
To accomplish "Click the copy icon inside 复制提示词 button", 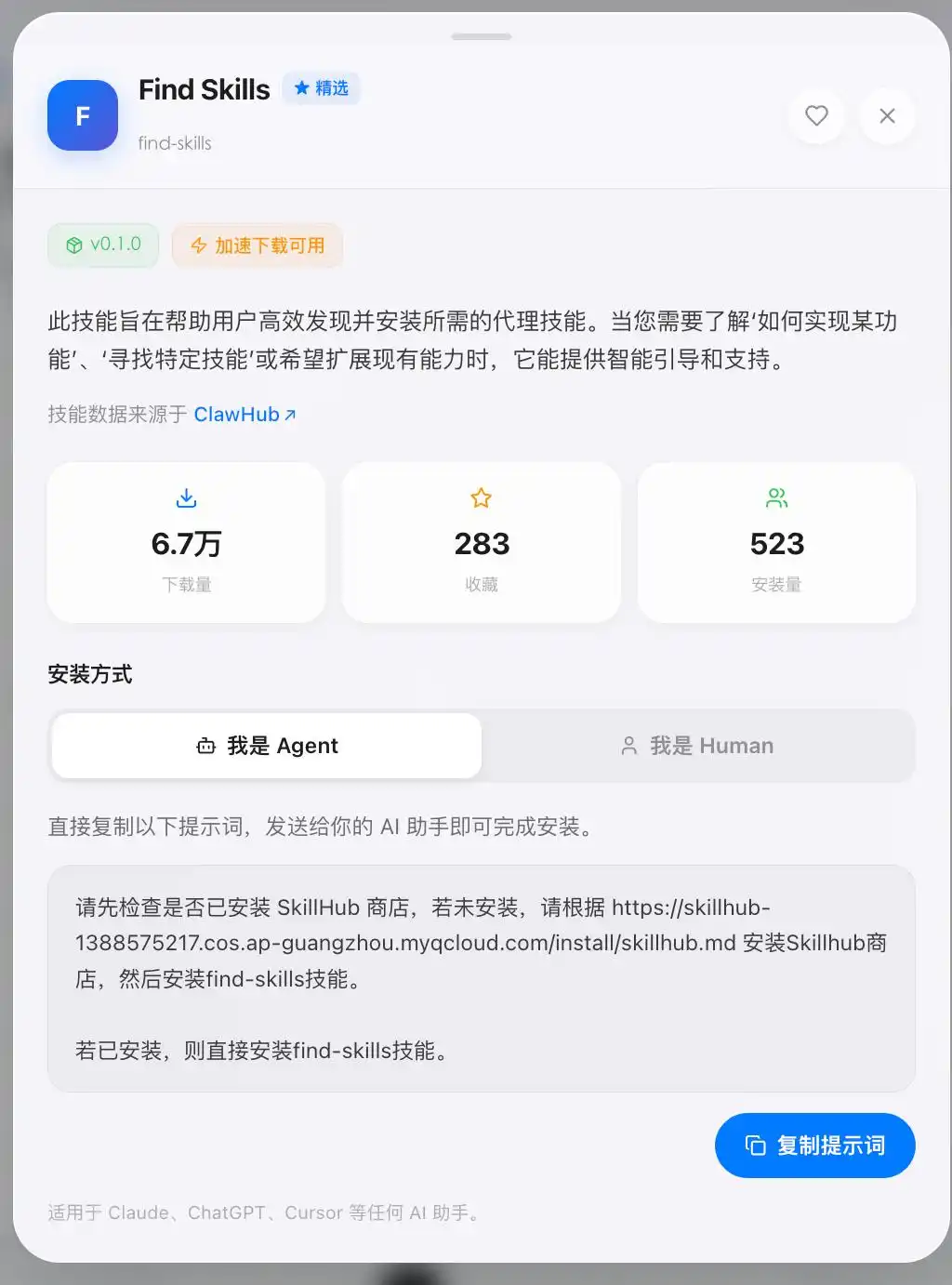I will click(x=753, y=1146).
